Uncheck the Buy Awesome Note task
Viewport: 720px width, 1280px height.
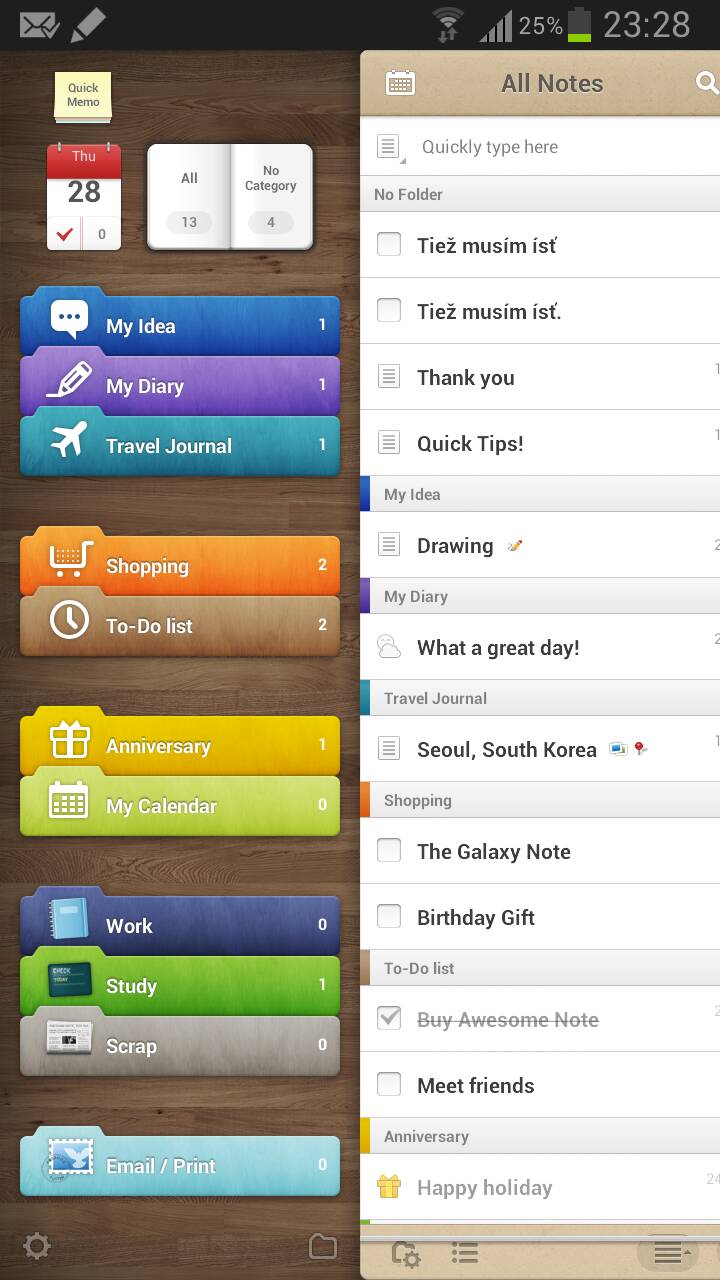point(389,1019)
